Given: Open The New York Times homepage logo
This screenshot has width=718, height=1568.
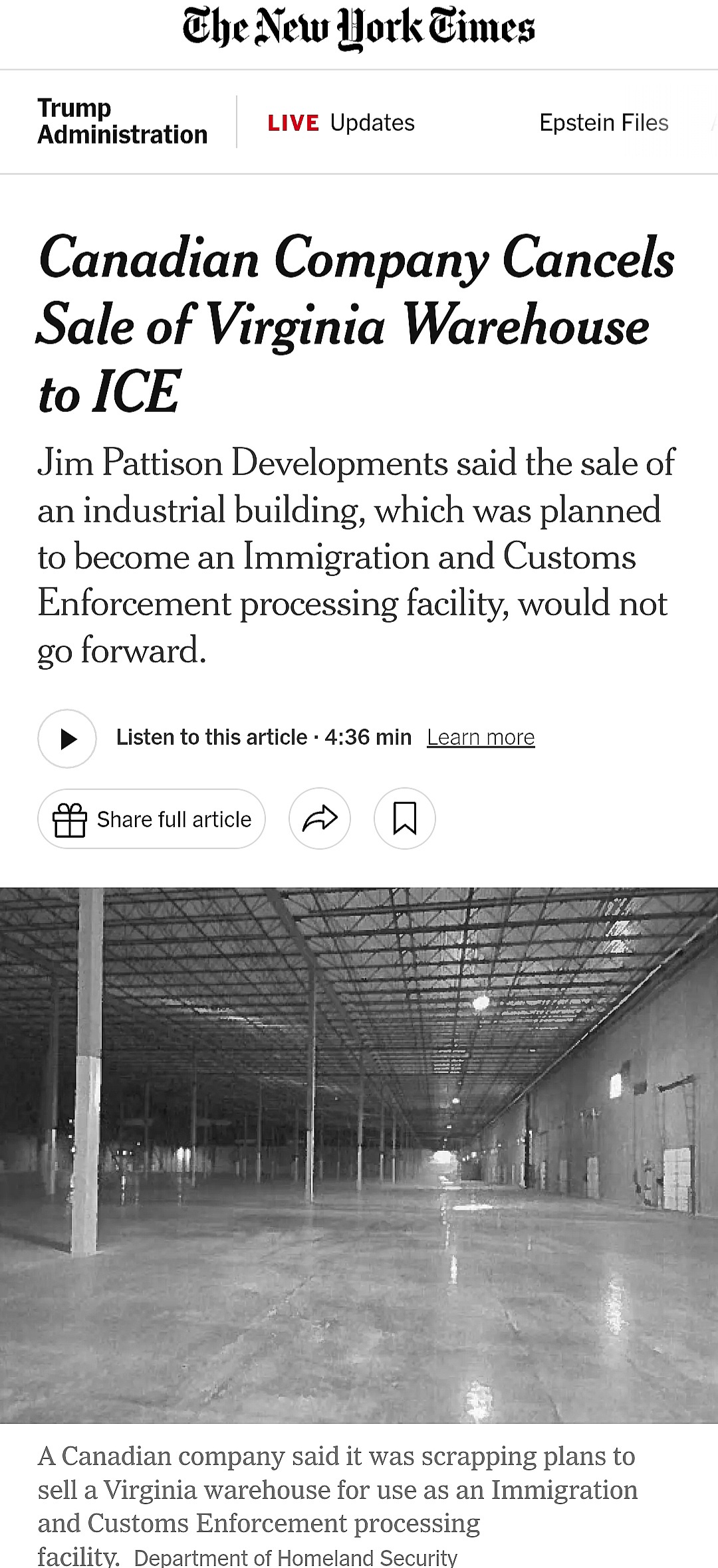Looking at the screenshot, I should point(359,28).
